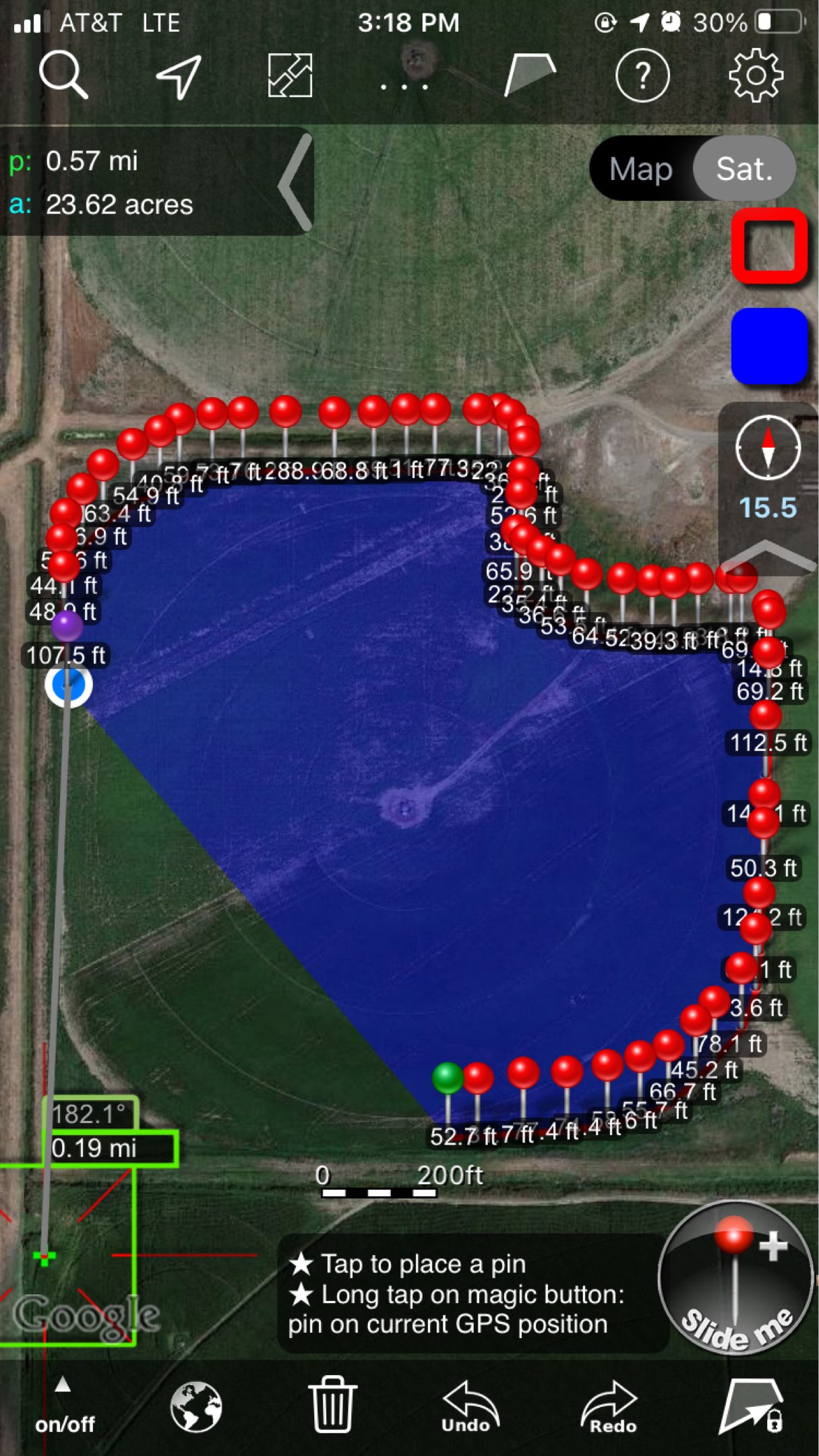Open the settings gear
The width and height of the screenshot is (819, 1456).
[x=756, y=75]
